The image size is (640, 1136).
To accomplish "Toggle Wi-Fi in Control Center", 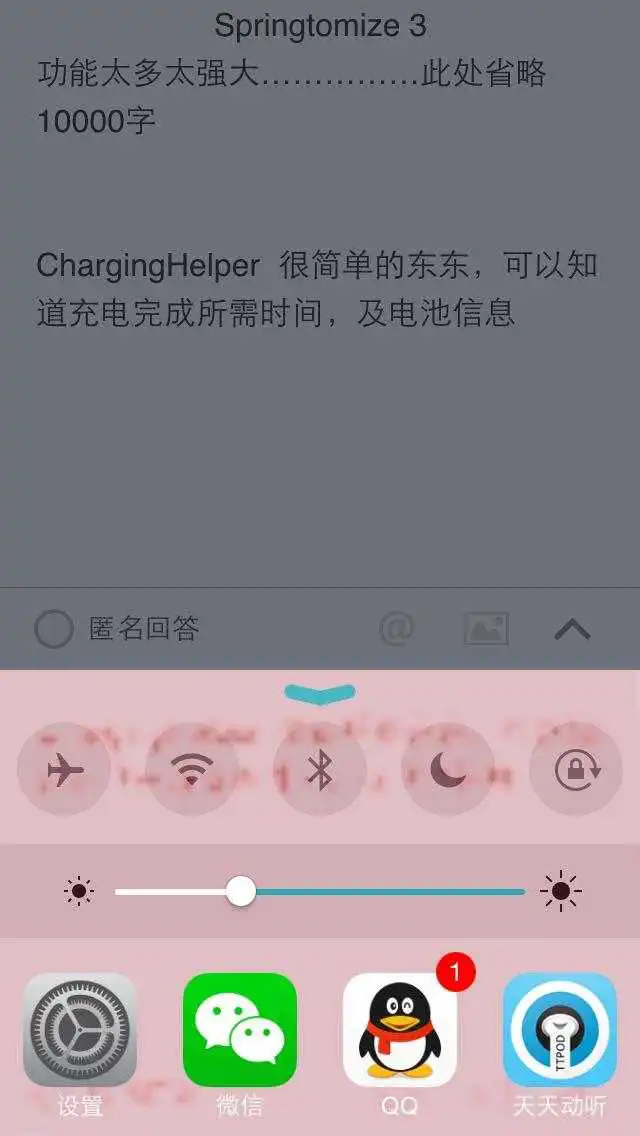I will pyautogui.click(x=192, y=769).
